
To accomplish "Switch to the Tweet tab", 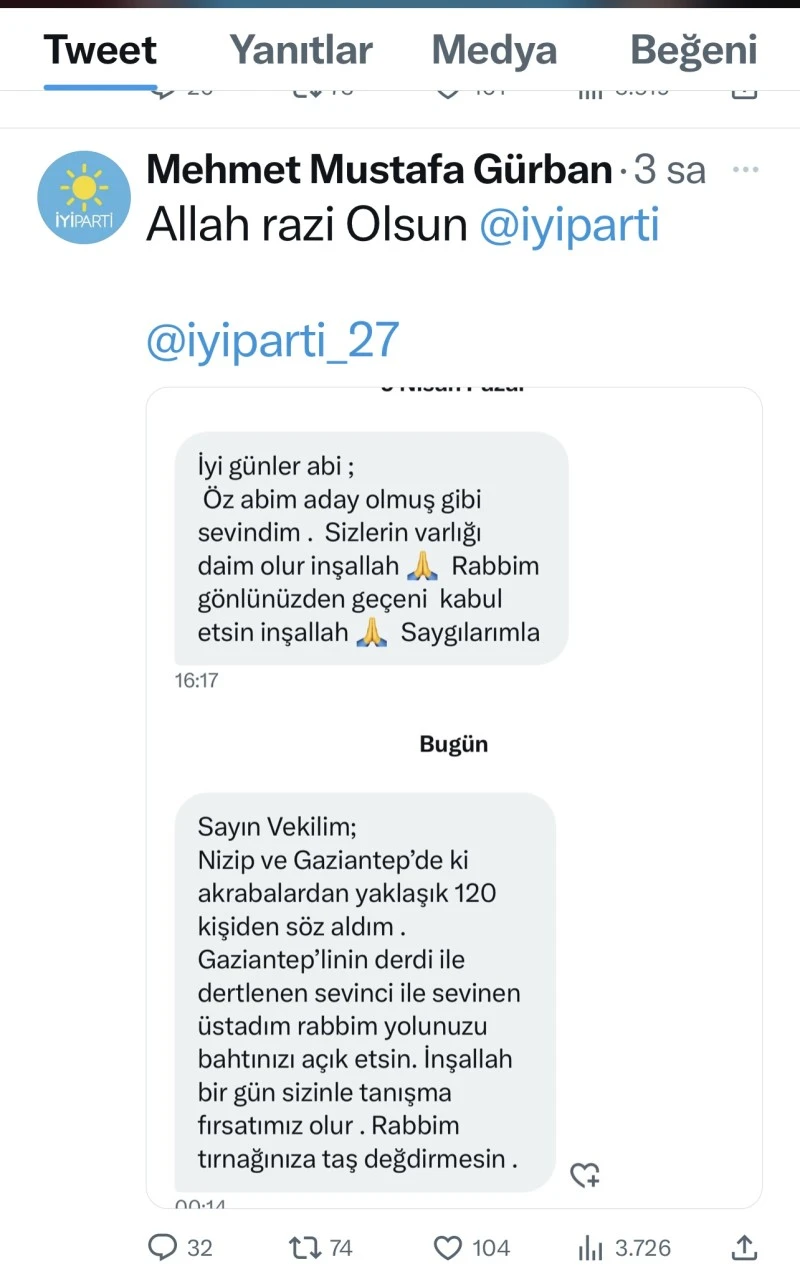I will [100, 50].
